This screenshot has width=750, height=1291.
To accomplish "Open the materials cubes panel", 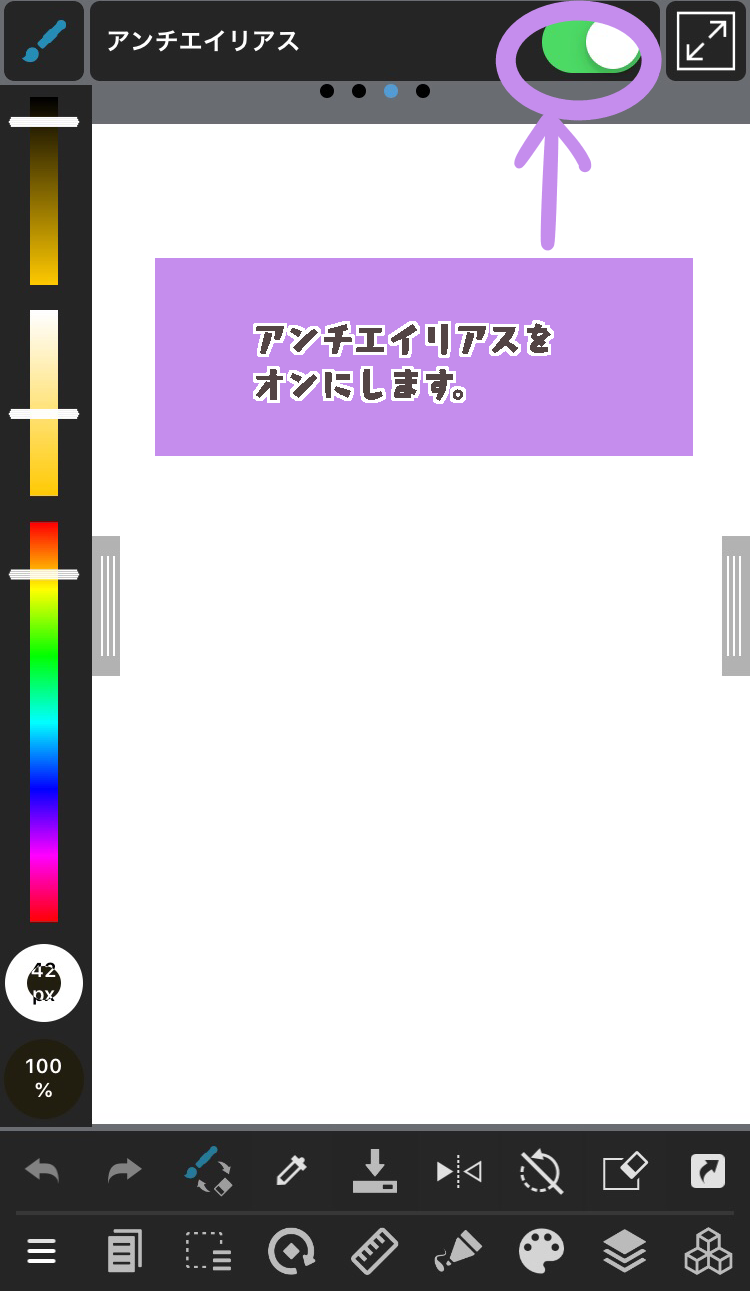I will (708, 1251).
